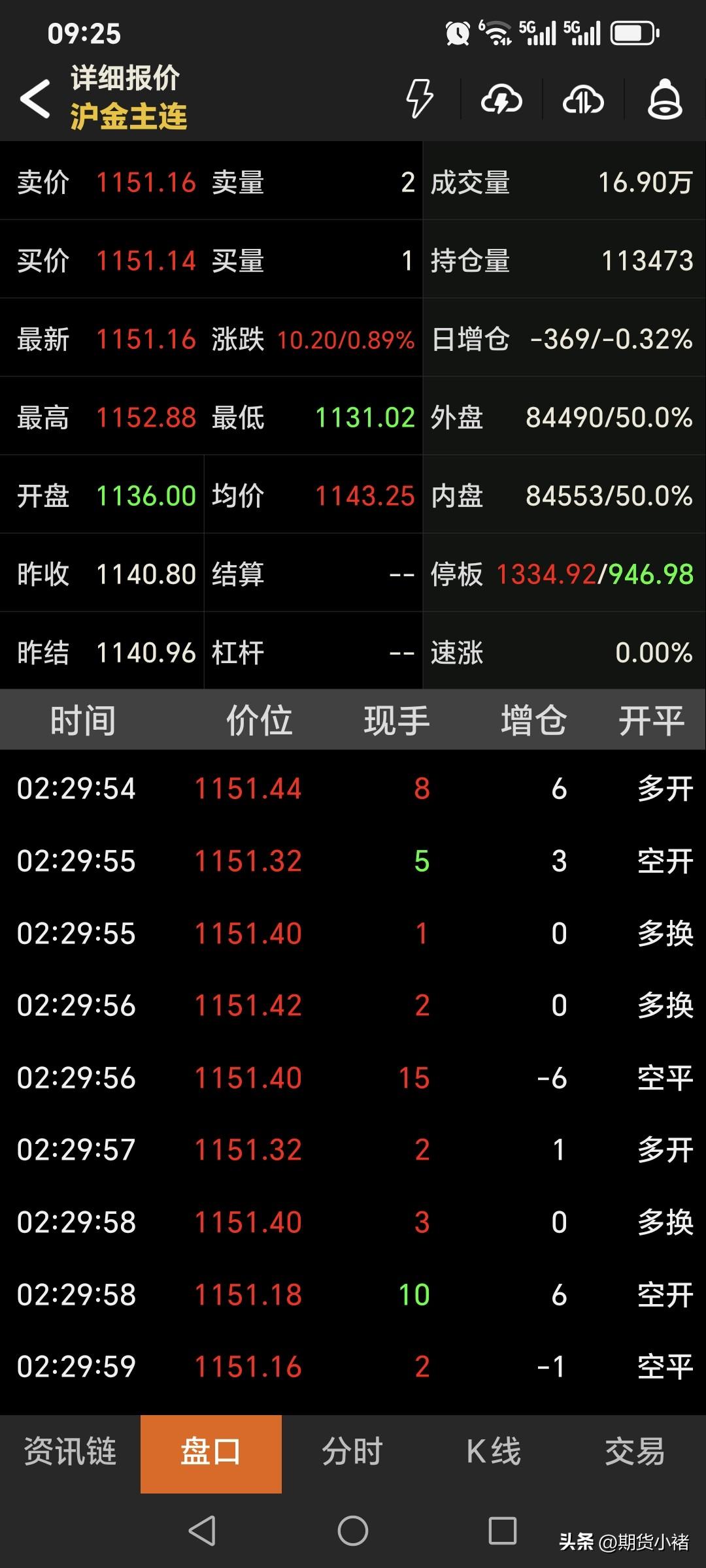Image resolution: width=706 pixels, height=1568 pixels.
Task: Tap the cloud data sync icon
Action: pyautogui.click(x=582, y=99)
